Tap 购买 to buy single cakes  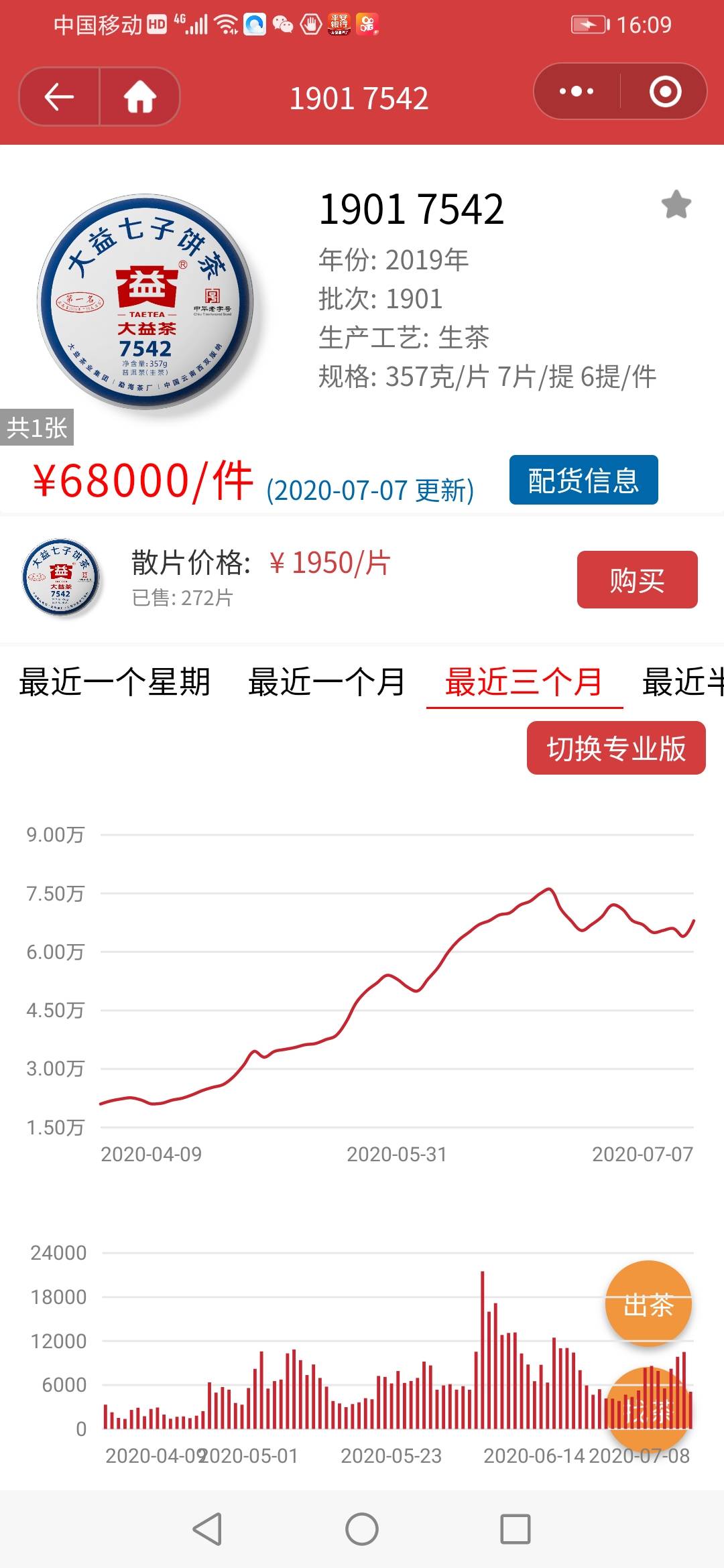pyautogui.click(x=637, y=580)
